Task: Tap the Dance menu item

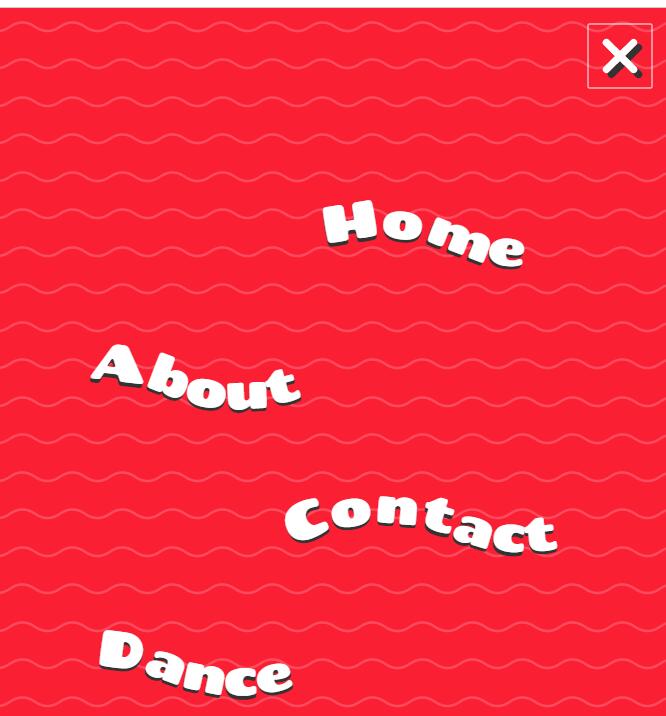Action: click(195, 664)
